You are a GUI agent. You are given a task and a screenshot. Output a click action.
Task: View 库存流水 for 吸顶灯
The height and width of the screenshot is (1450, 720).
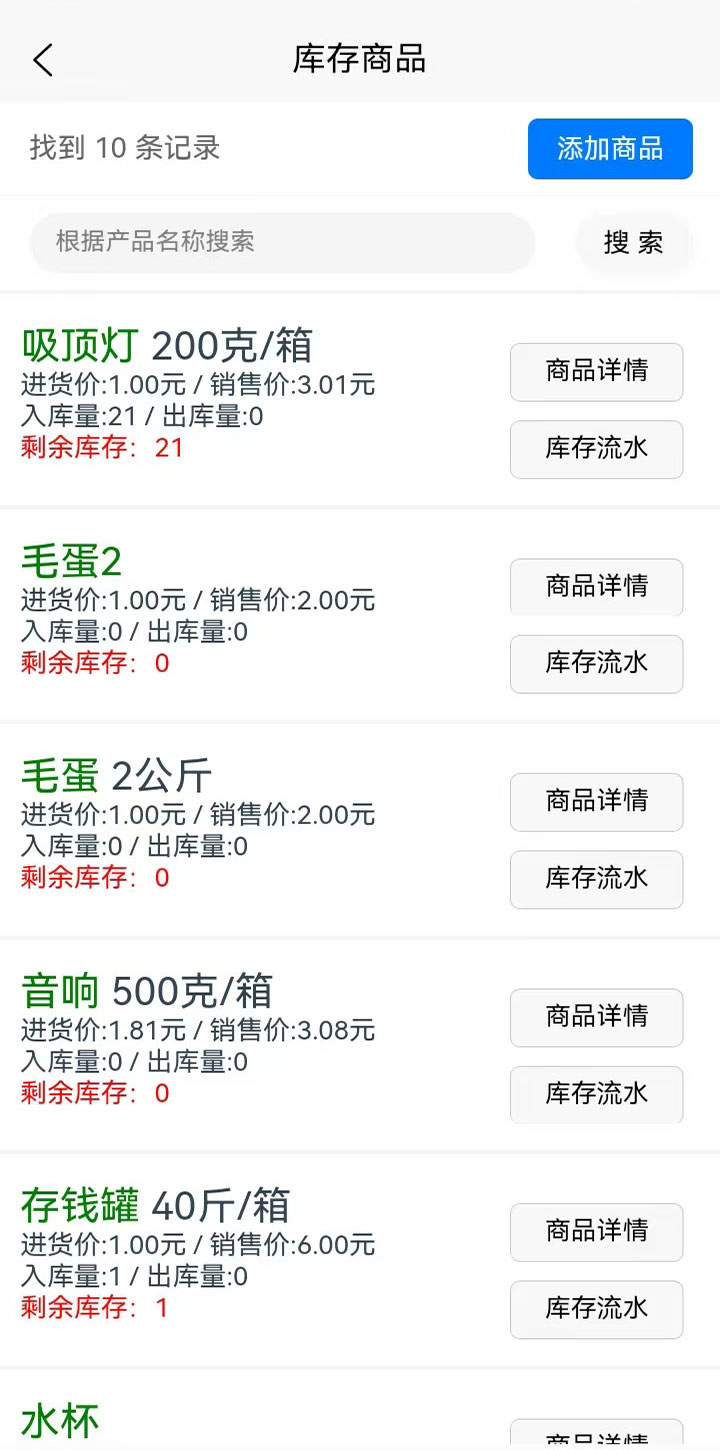coord(596,450)
